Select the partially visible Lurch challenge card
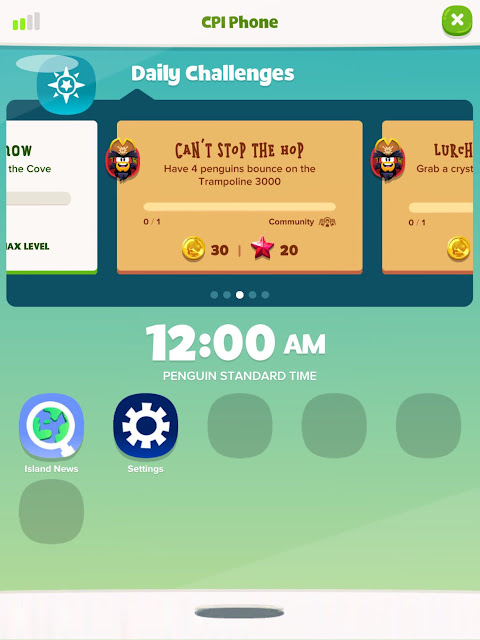Viewport: 480px width, 640px height. click(427, 197)
